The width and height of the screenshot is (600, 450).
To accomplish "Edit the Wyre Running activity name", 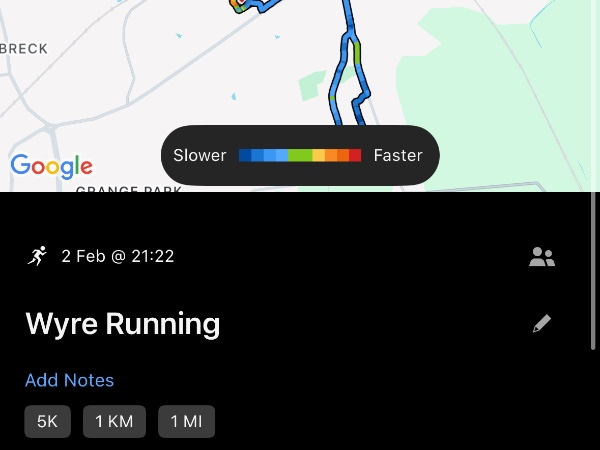I will click(x=542, y=324).
